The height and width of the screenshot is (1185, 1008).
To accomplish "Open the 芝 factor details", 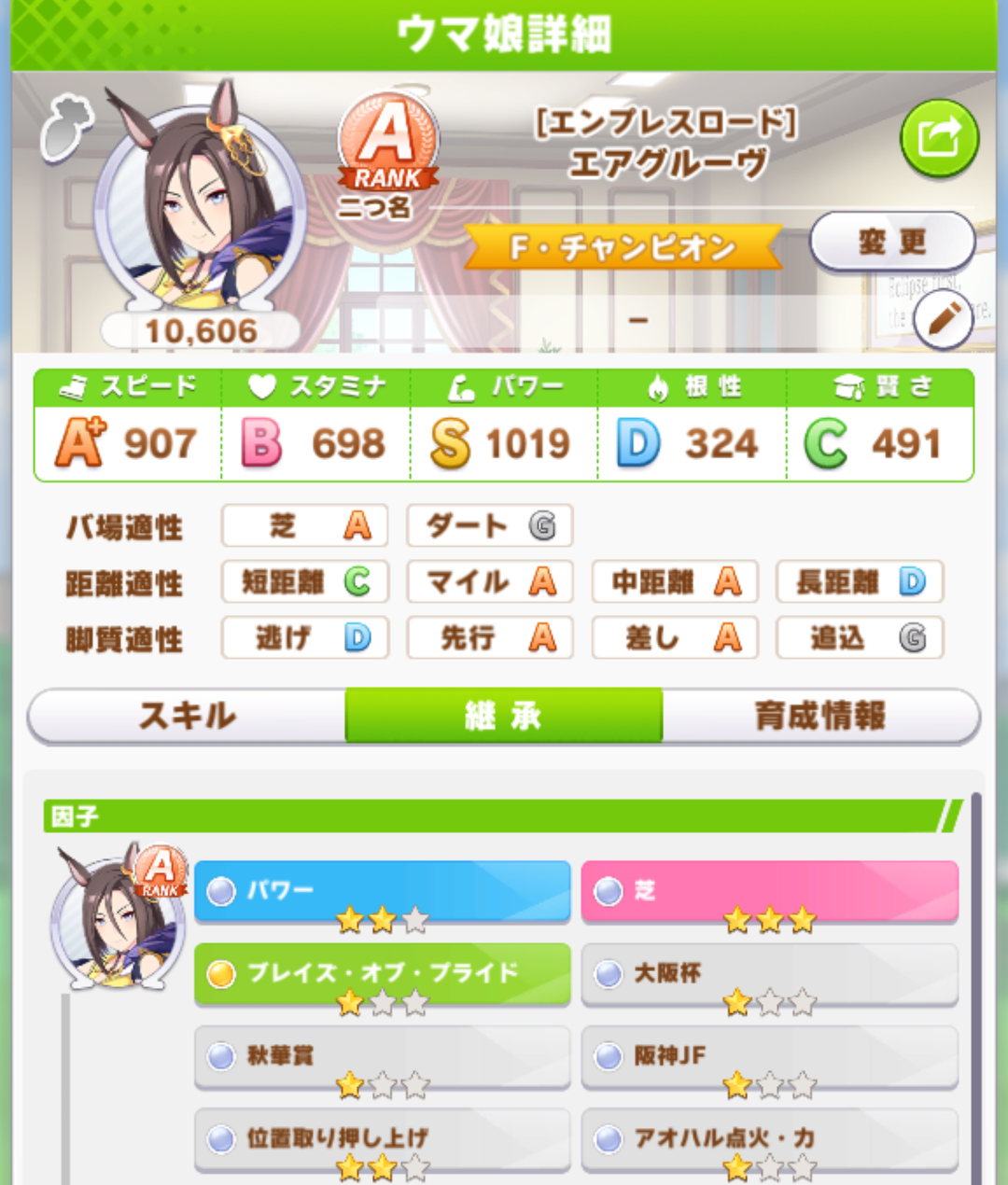I will pos(769,891).
